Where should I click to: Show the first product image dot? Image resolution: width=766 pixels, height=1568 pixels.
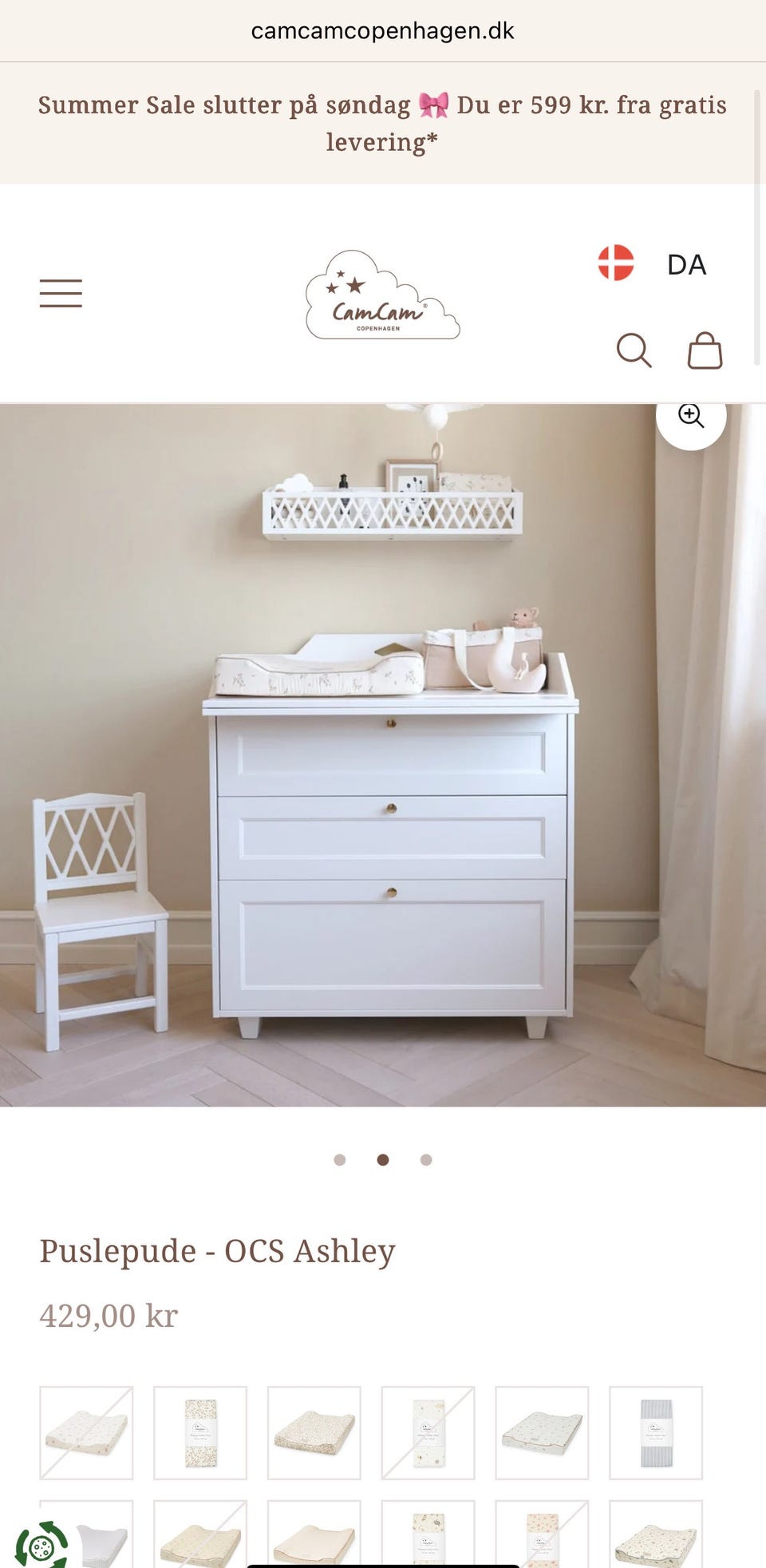(x=340, y=1160)
